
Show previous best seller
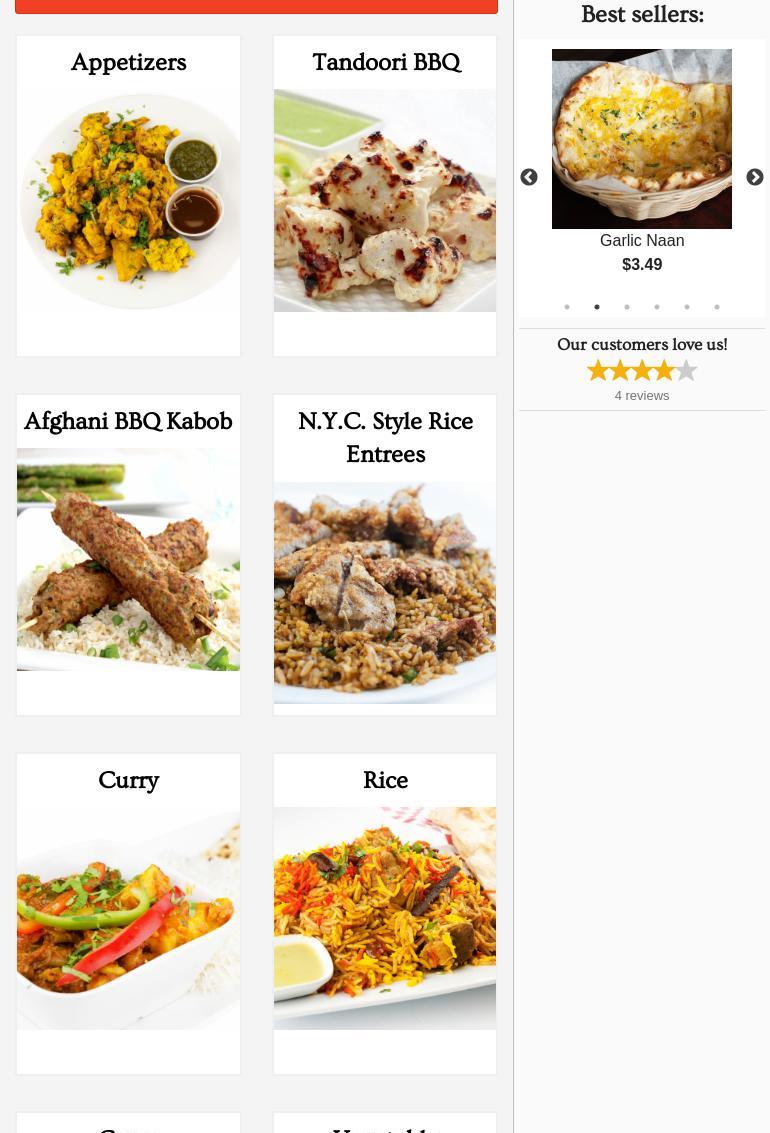coord(529,178)
